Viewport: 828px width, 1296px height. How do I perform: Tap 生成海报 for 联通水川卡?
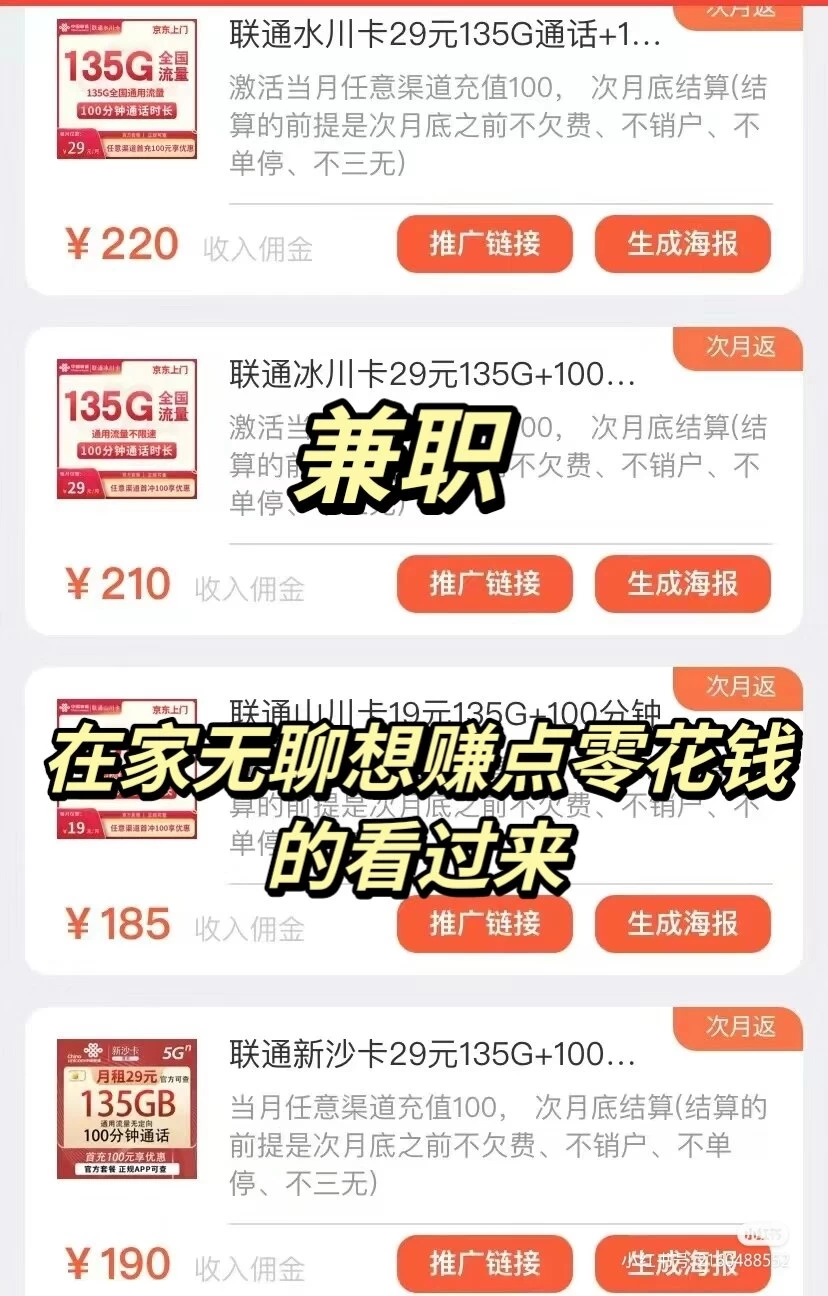683,244
